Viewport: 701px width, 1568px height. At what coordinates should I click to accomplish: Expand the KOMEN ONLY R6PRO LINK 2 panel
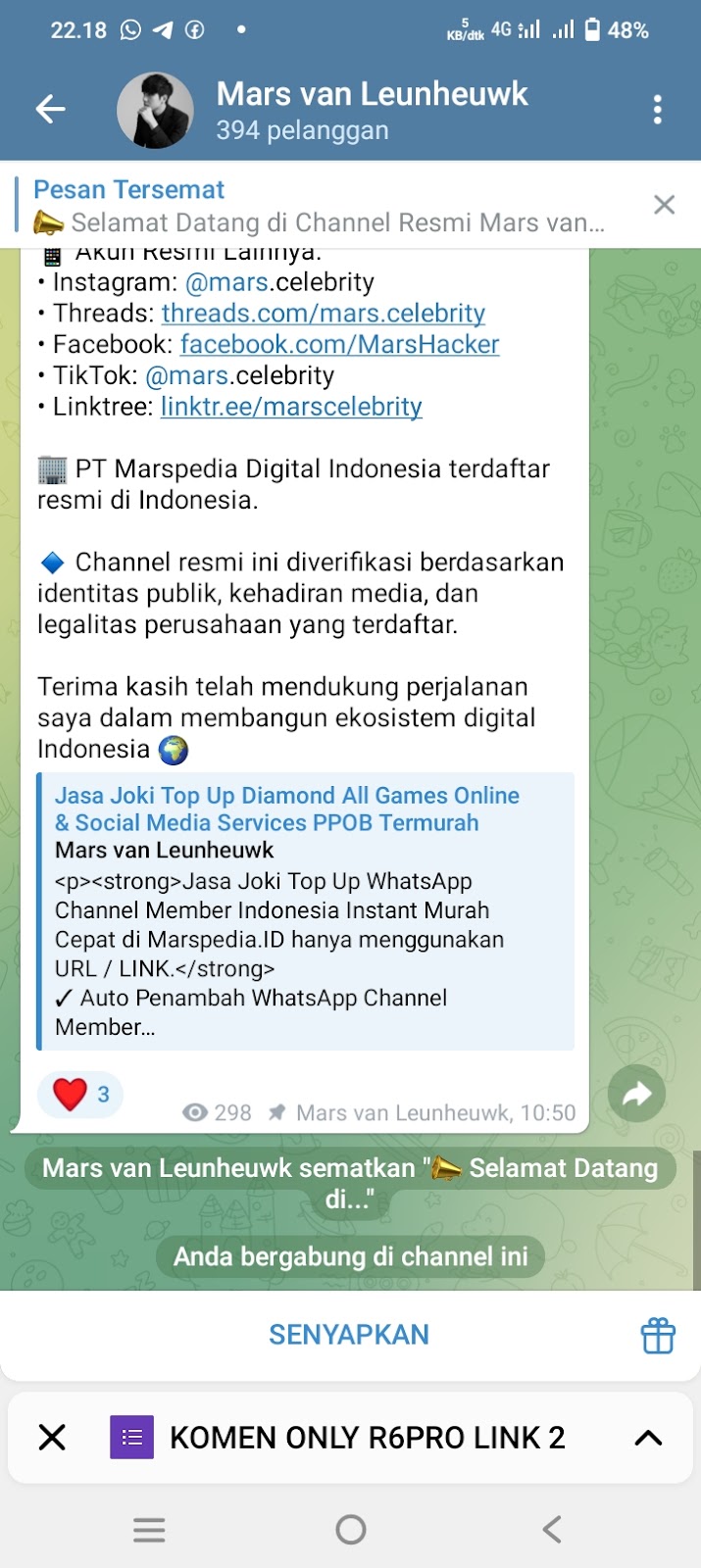pyautogui.click(x=648, y=1438)
